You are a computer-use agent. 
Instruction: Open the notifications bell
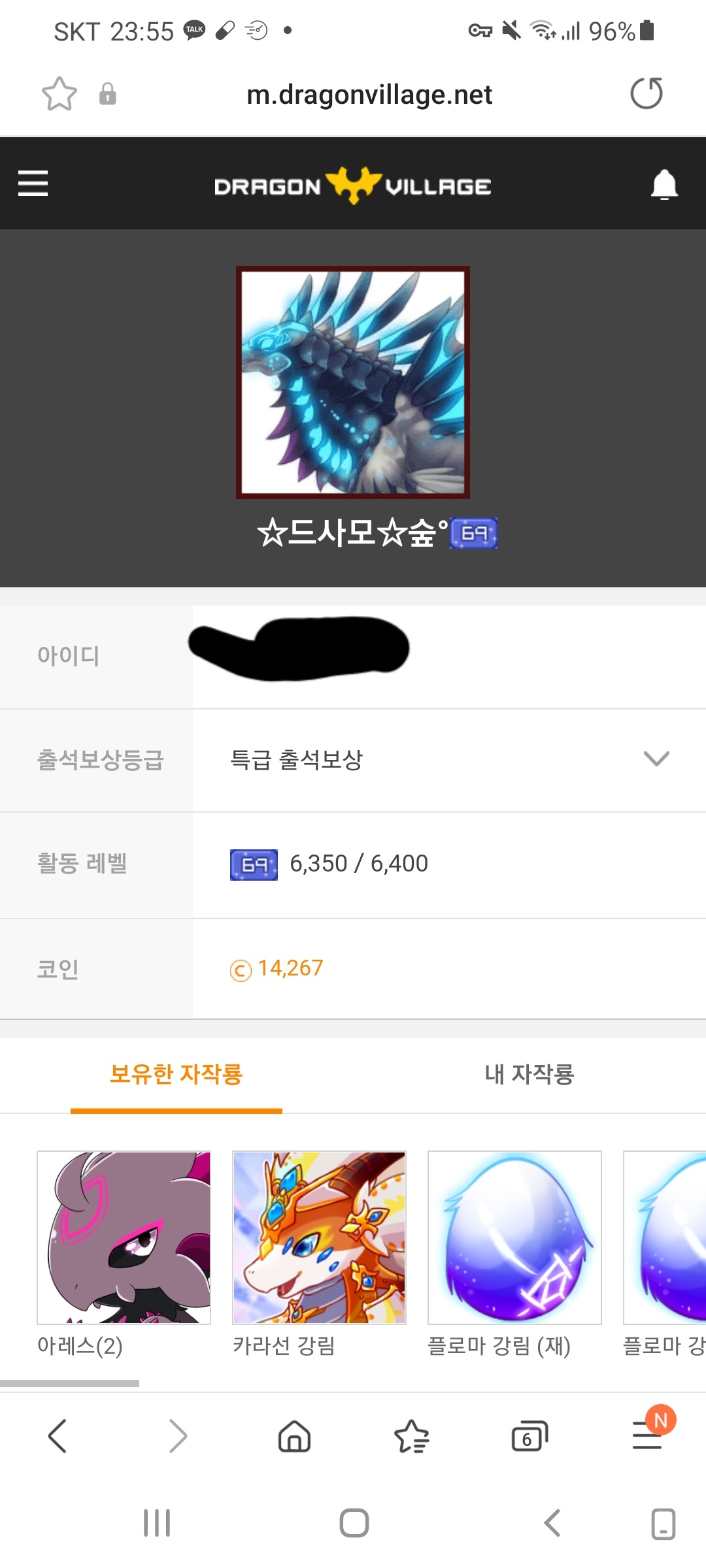pos(664,185)
